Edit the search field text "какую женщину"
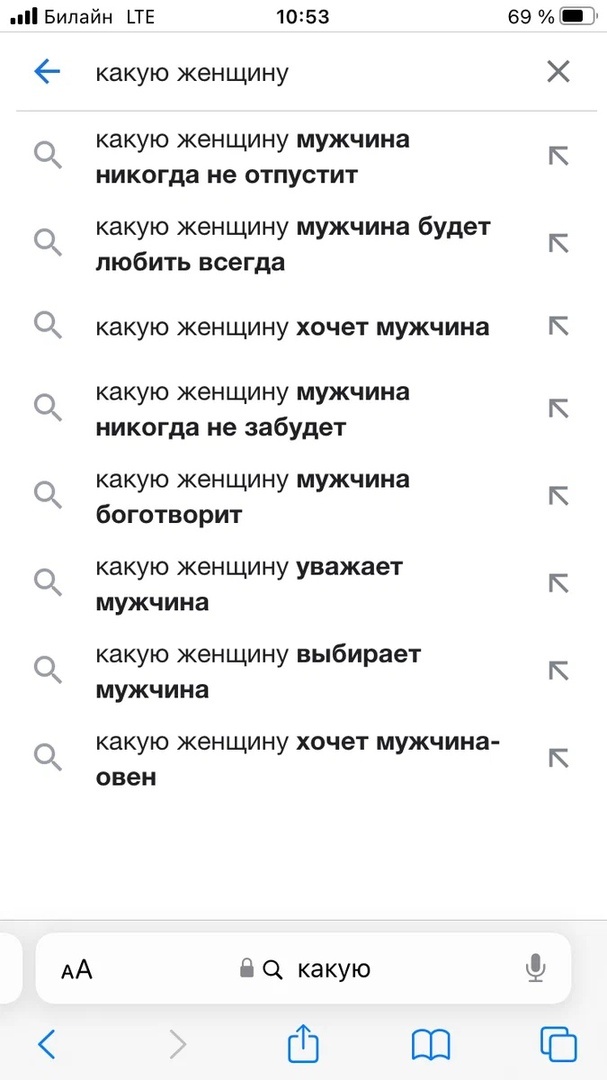 192,72
